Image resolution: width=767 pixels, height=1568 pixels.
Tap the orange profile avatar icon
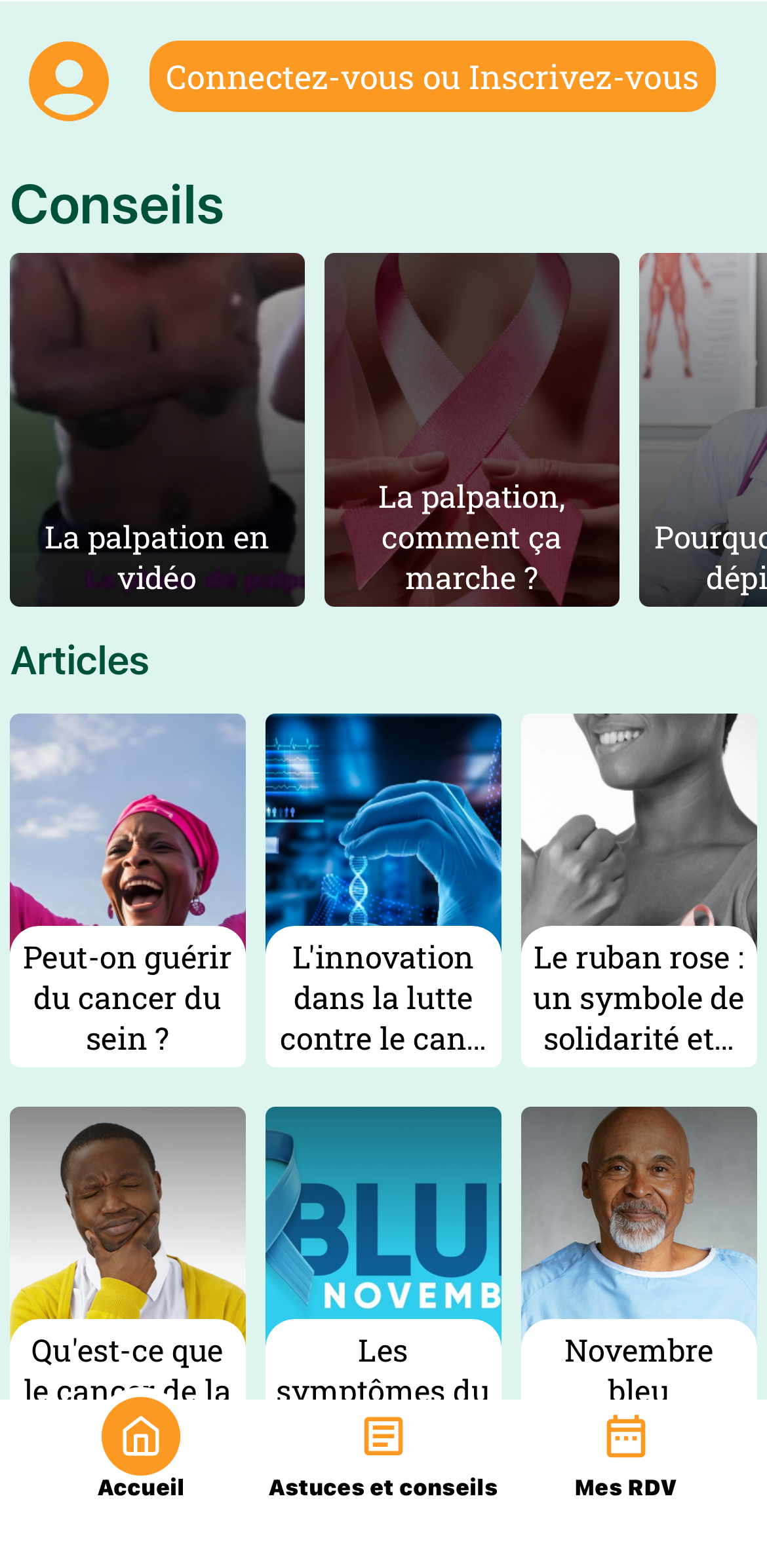point(69,81)
